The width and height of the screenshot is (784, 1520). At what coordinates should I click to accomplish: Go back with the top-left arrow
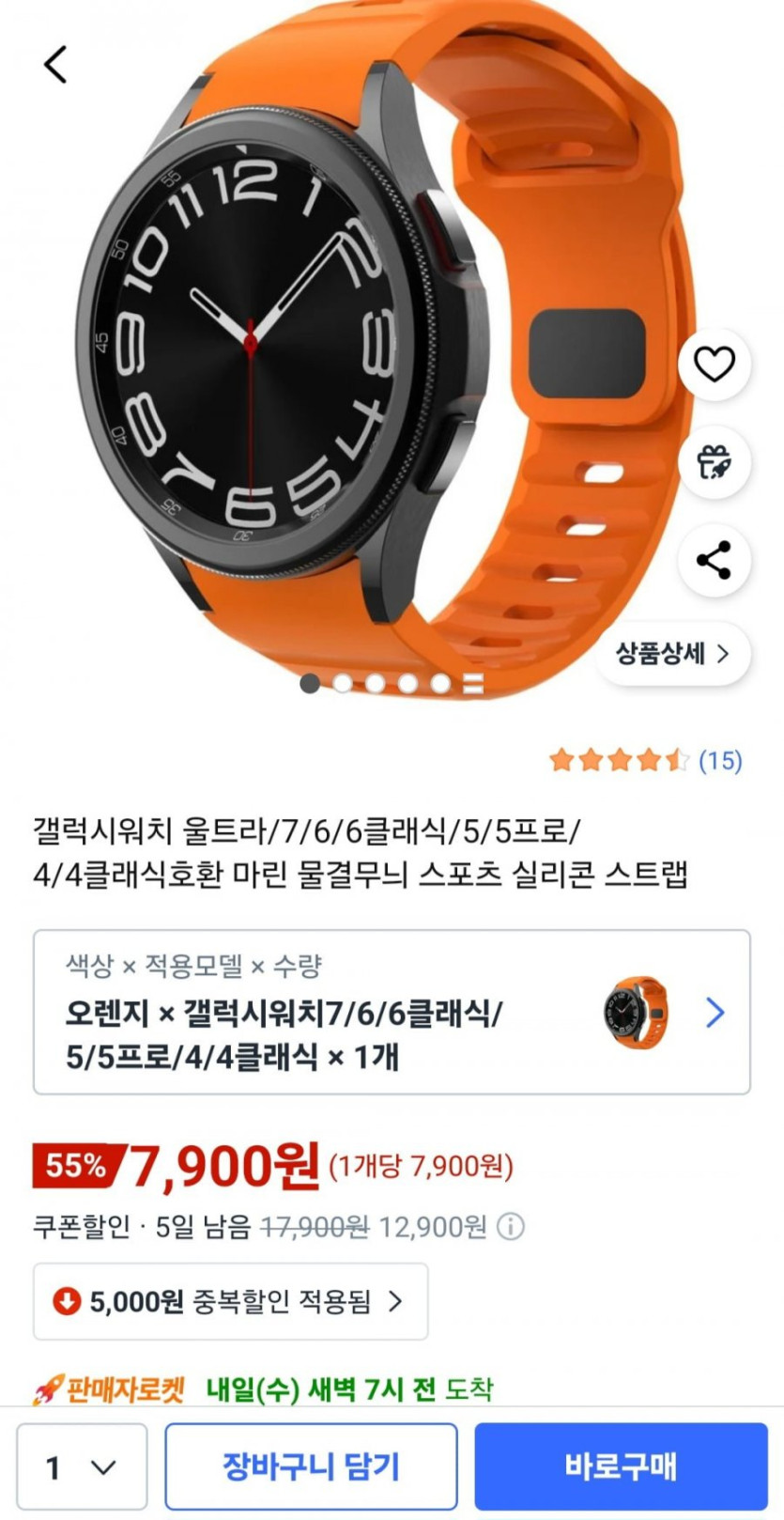click(x=55, y=64)
